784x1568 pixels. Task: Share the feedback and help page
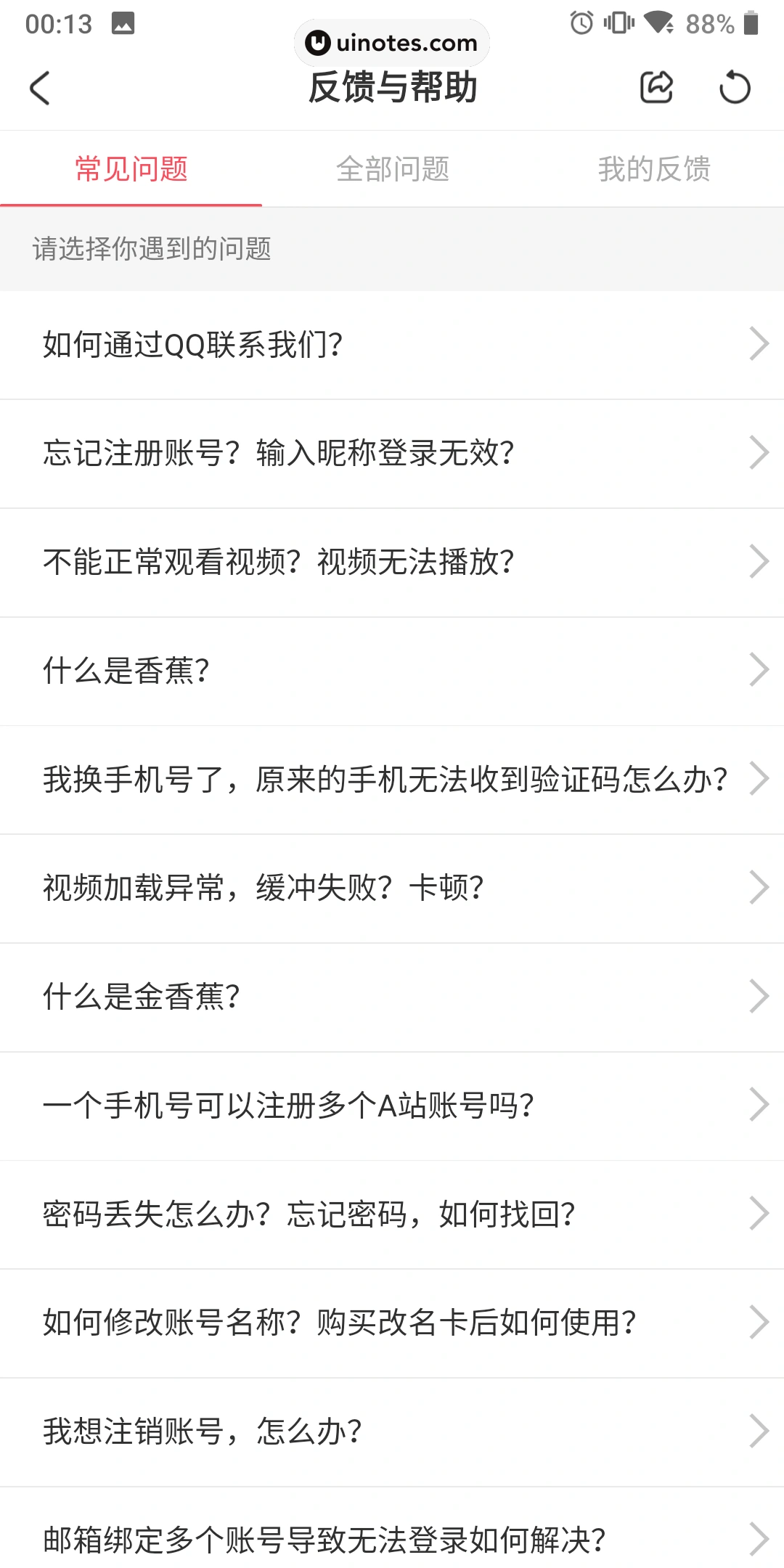(x=656, y=89)
